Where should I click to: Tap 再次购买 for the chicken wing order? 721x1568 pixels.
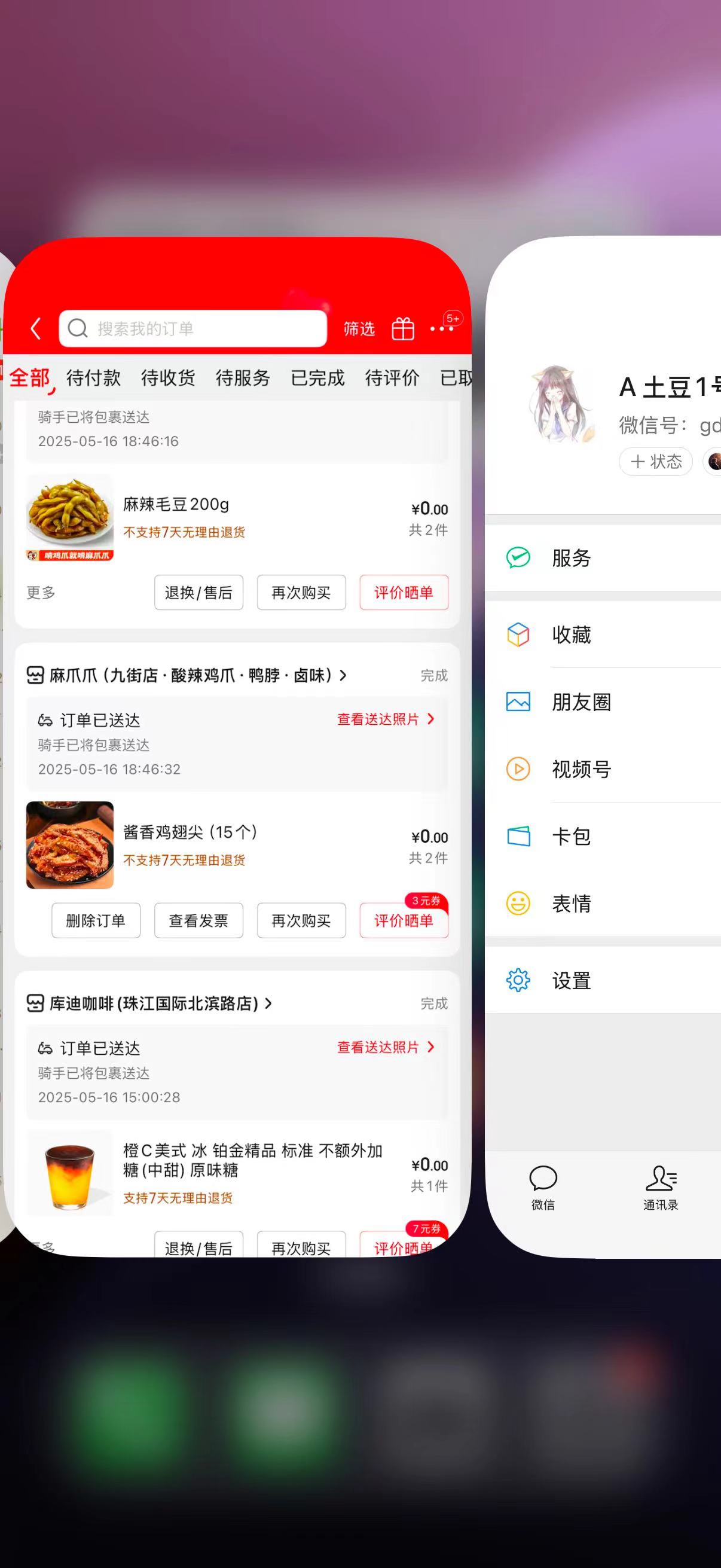click(x=301, y=920)
